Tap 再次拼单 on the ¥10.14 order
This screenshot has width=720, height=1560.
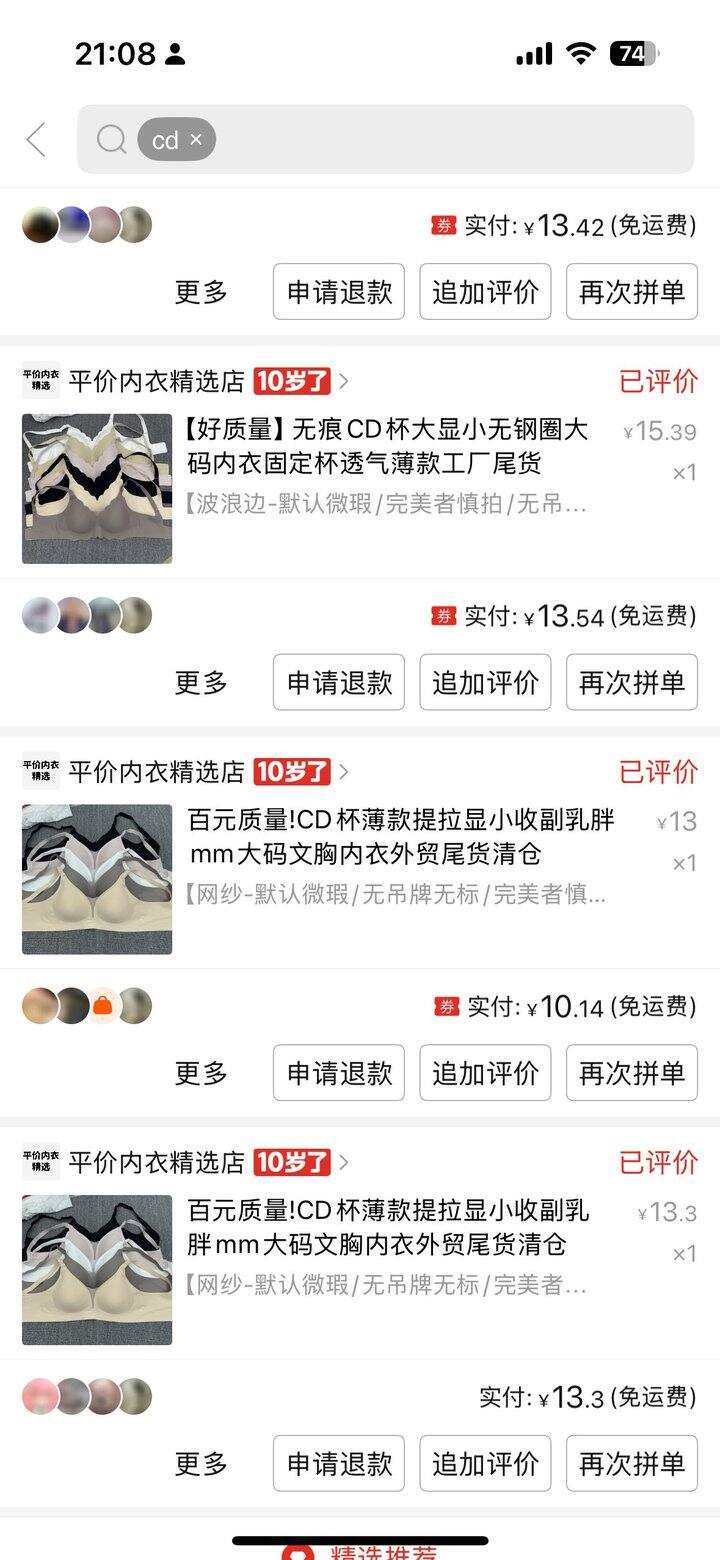pyautogui.click(x=632, y=1073)
